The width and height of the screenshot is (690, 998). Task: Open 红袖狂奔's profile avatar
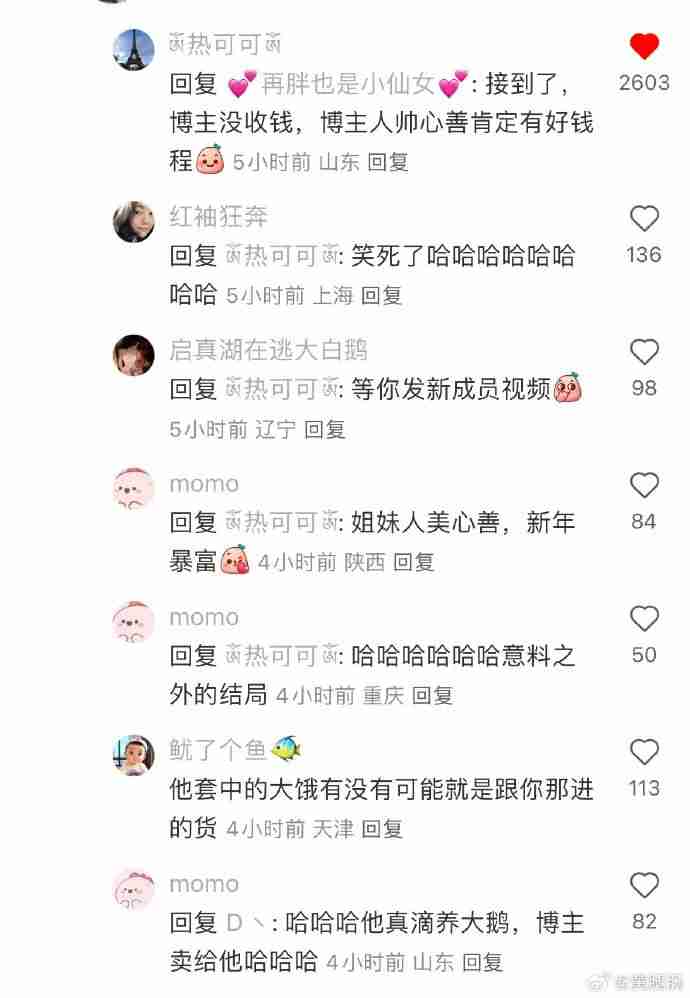point(134,221)
